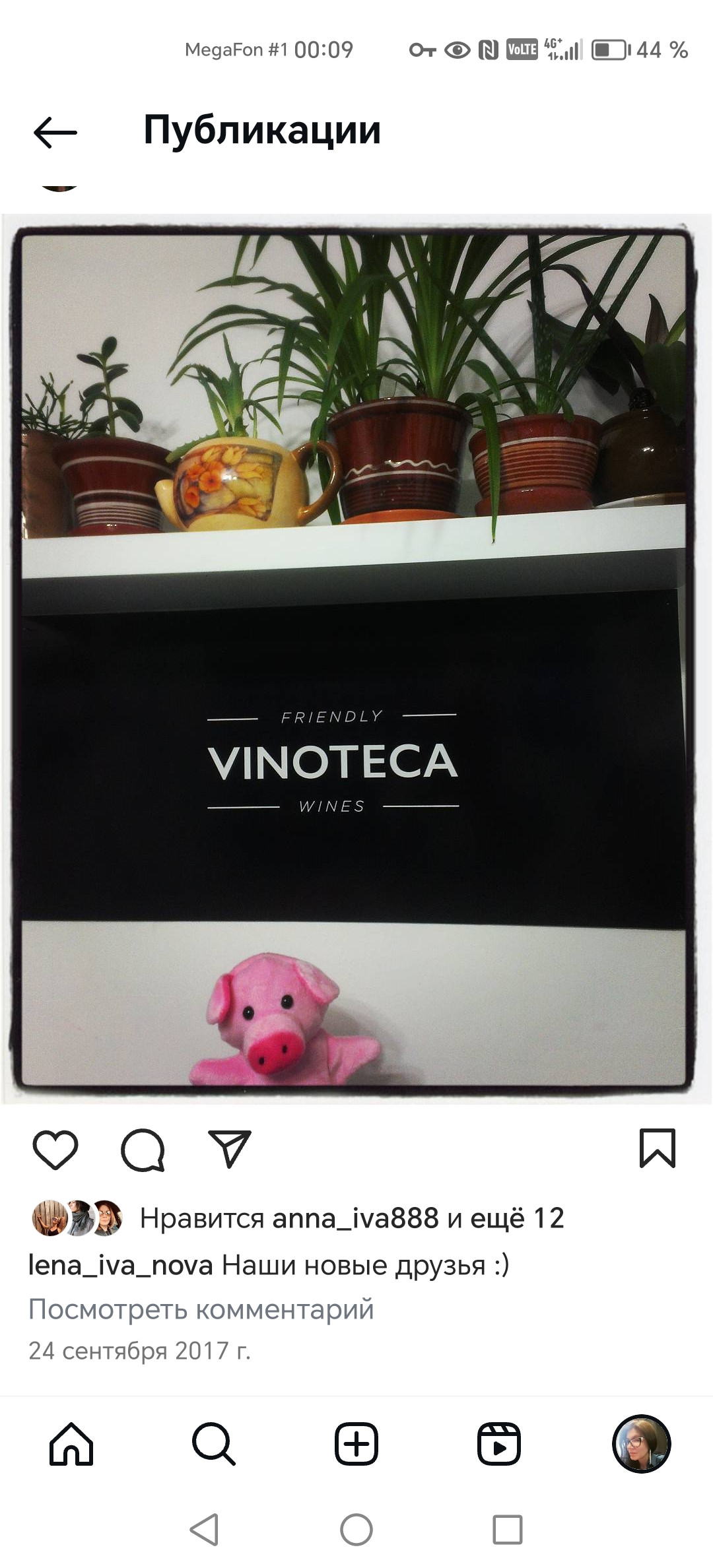
Task: Tap Посмотреть комментарий
Action: pos(201,1309)
